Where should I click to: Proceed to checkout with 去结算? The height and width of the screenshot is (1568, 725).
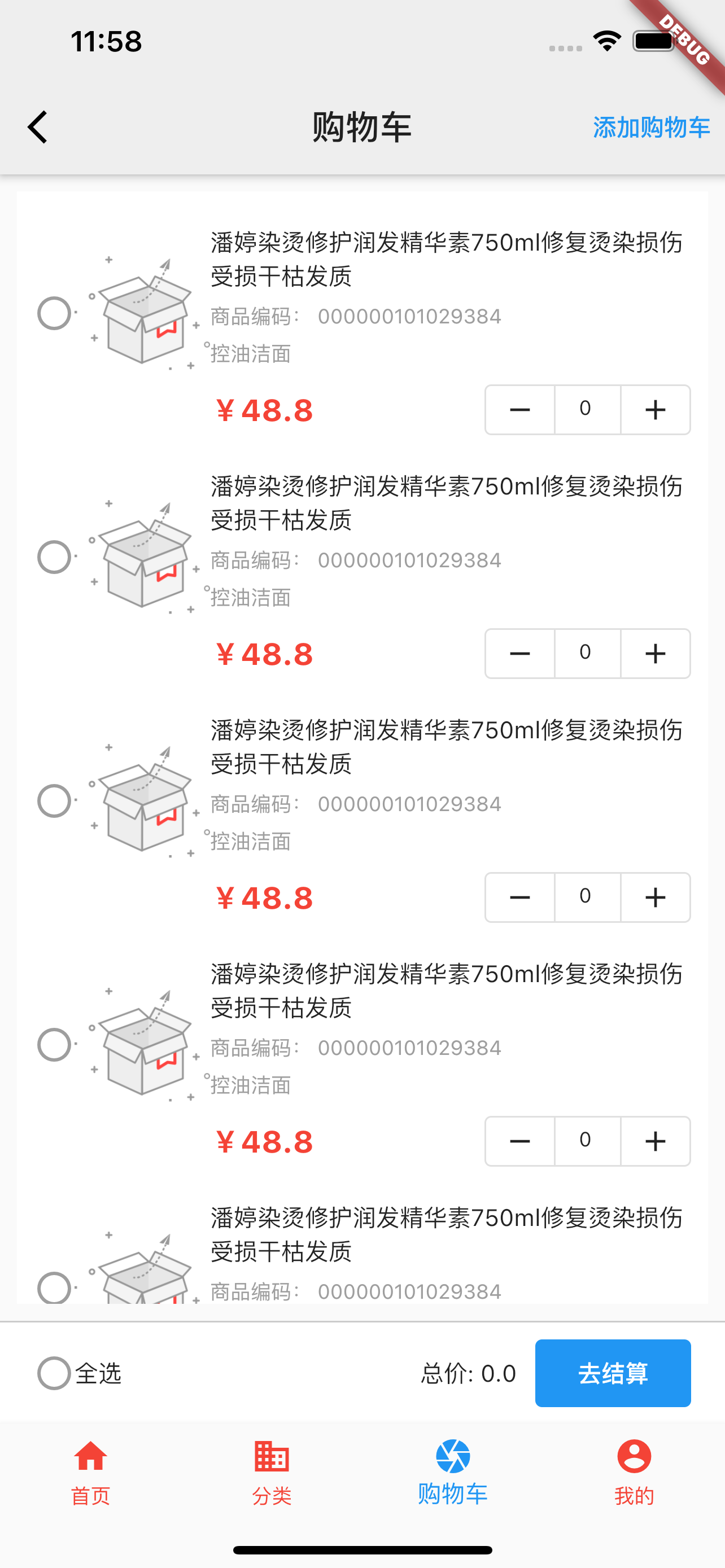(x=613, y=1373)
